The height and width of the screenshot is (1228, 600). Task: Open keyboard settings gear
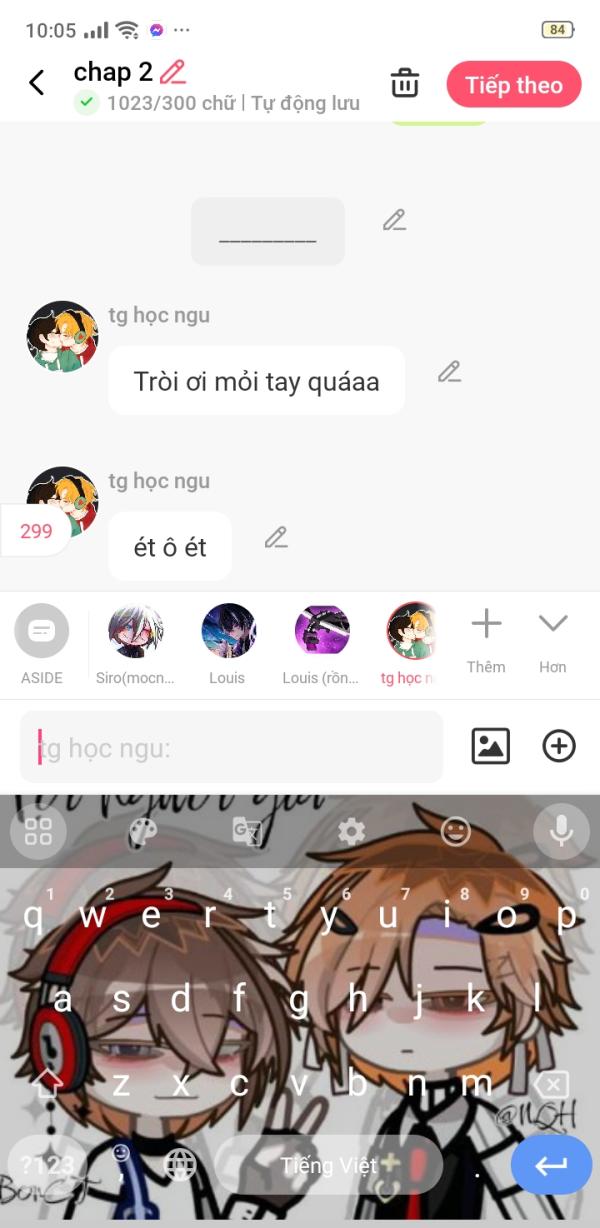pos(351,831)
